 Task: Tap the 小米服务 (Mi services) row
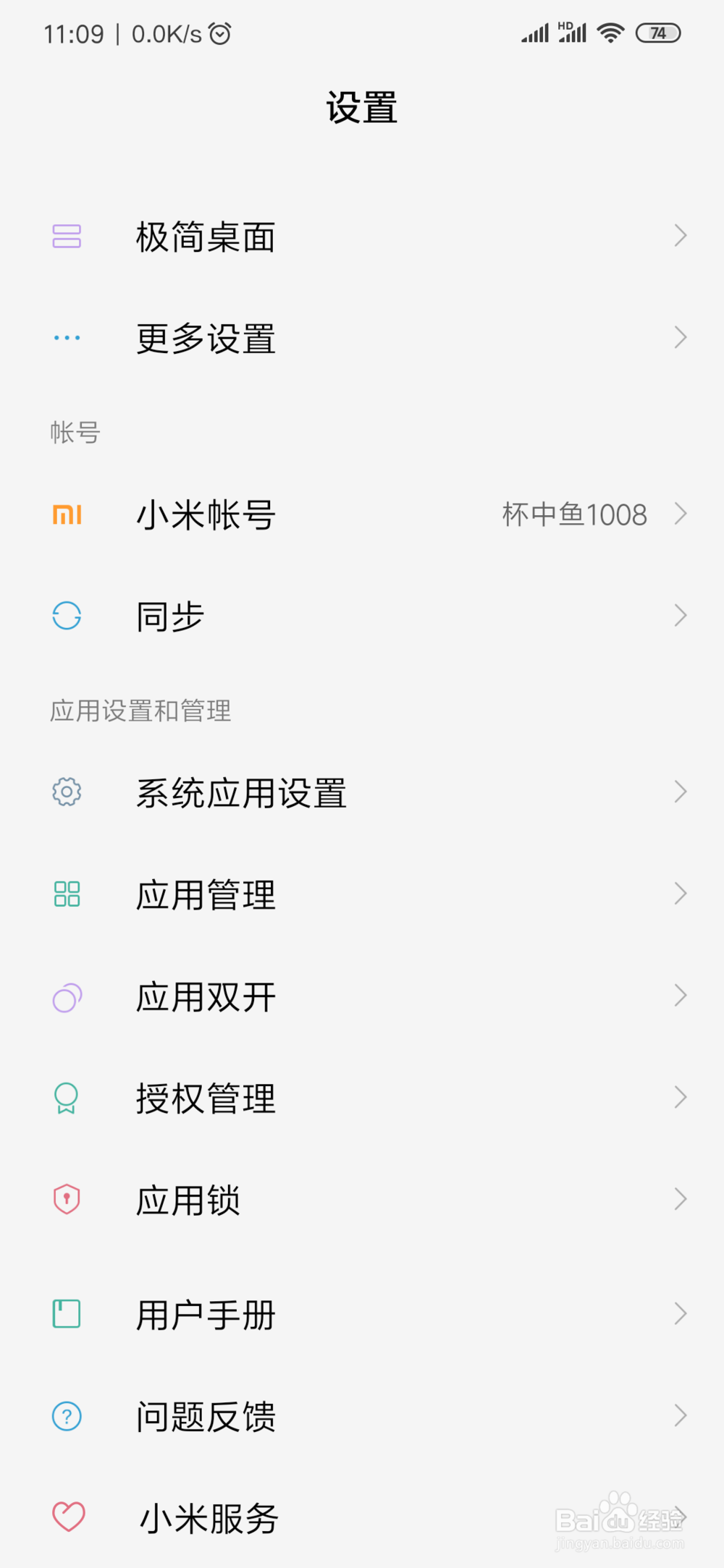click(209, 1517)
